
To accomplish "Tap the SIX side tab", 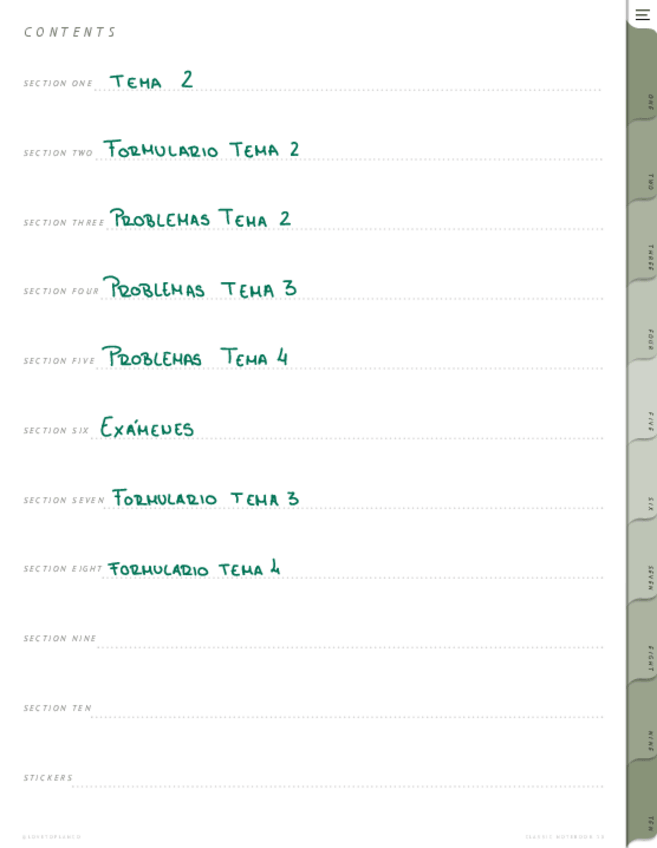I will point(644,502).
